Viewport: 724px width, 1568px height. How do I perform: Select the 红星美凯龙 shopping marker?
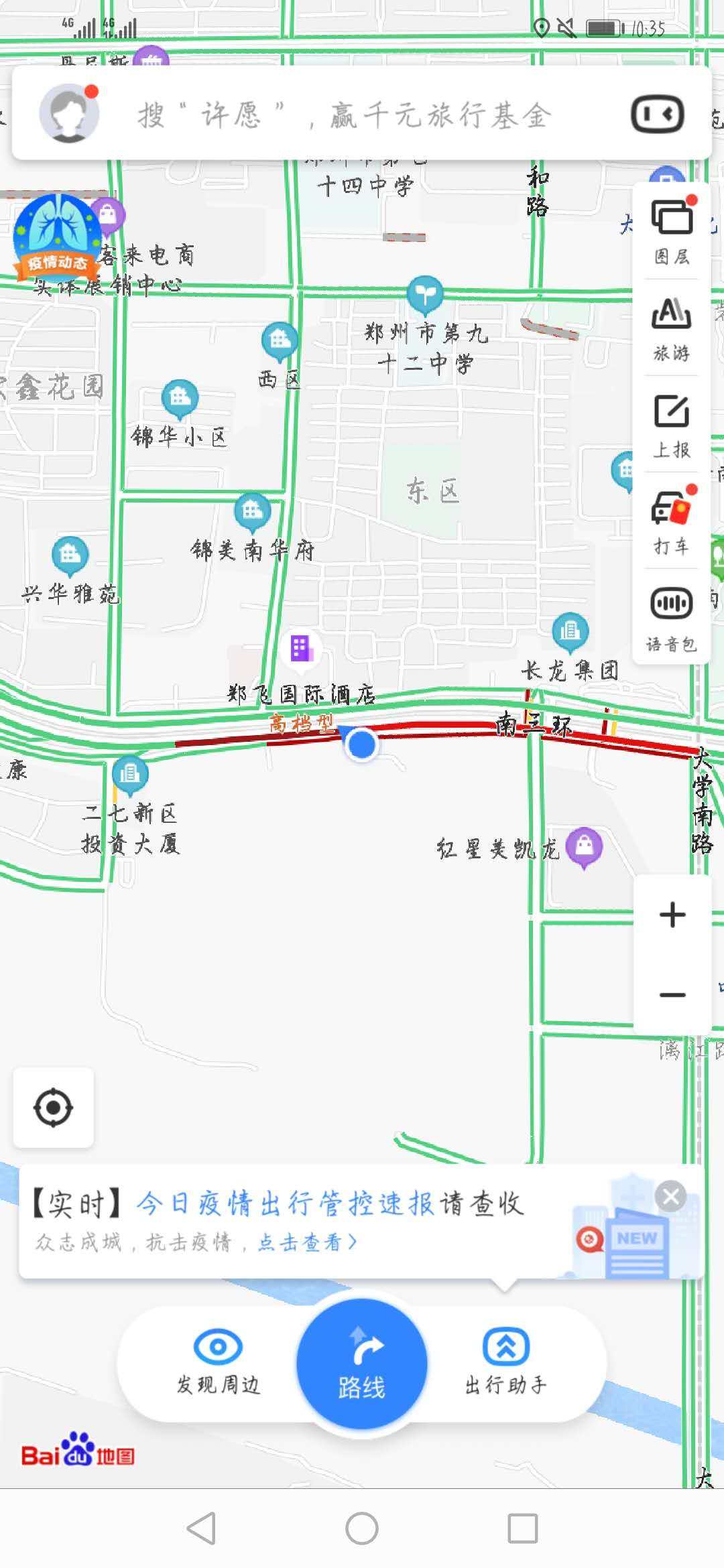584,846
